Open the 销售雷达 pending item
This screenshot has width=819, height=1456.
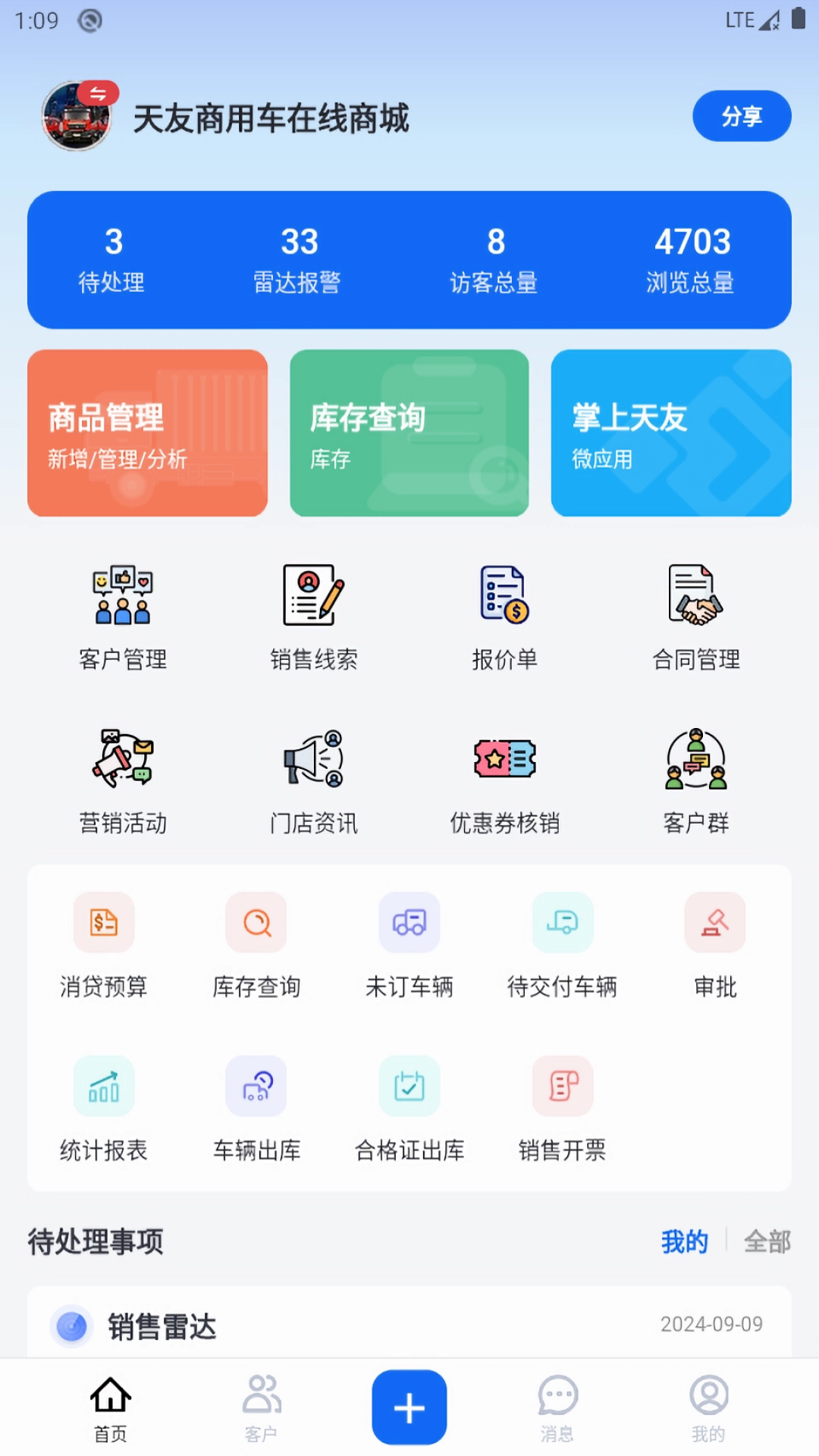click(162, 1327)
